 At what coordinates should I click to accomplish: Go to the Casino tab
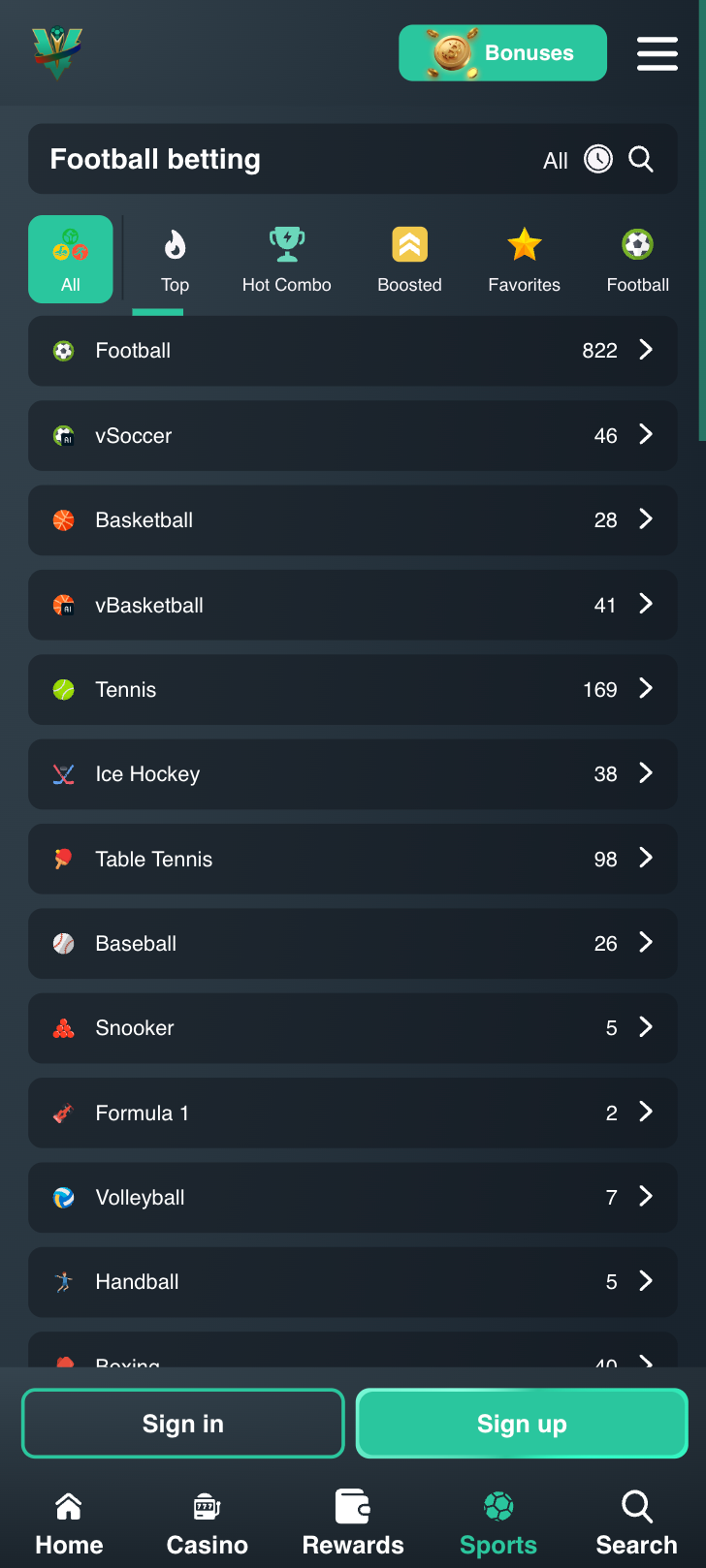coord(208,1523)
